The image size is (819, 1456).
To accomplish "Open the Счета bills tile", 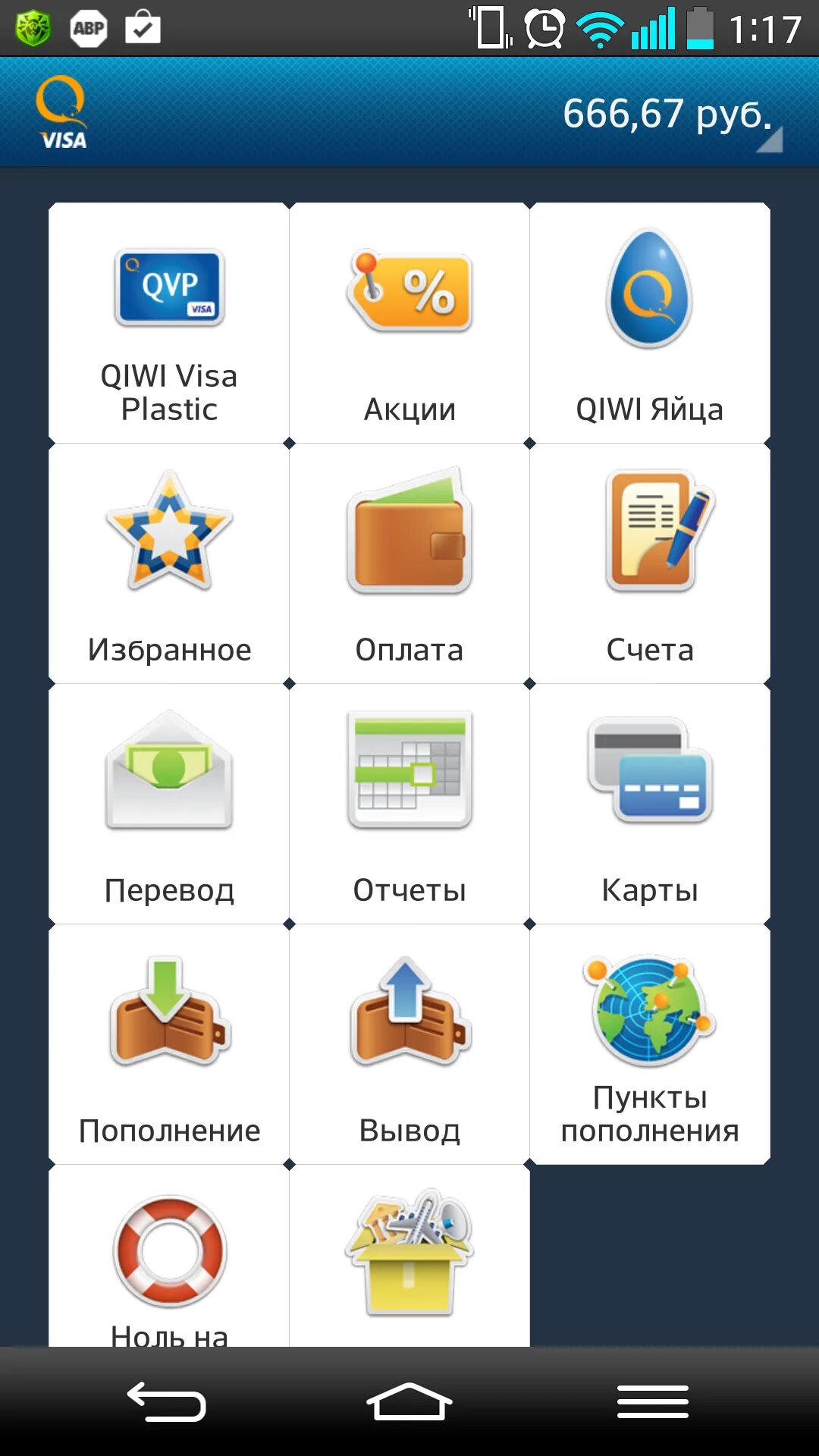I will coord(650,563).
